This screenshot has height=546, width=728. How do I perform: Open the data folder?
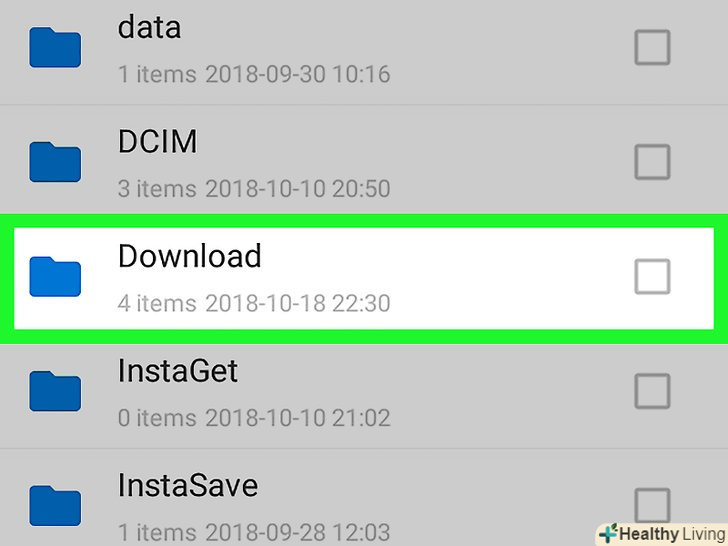tap(150, 27)
